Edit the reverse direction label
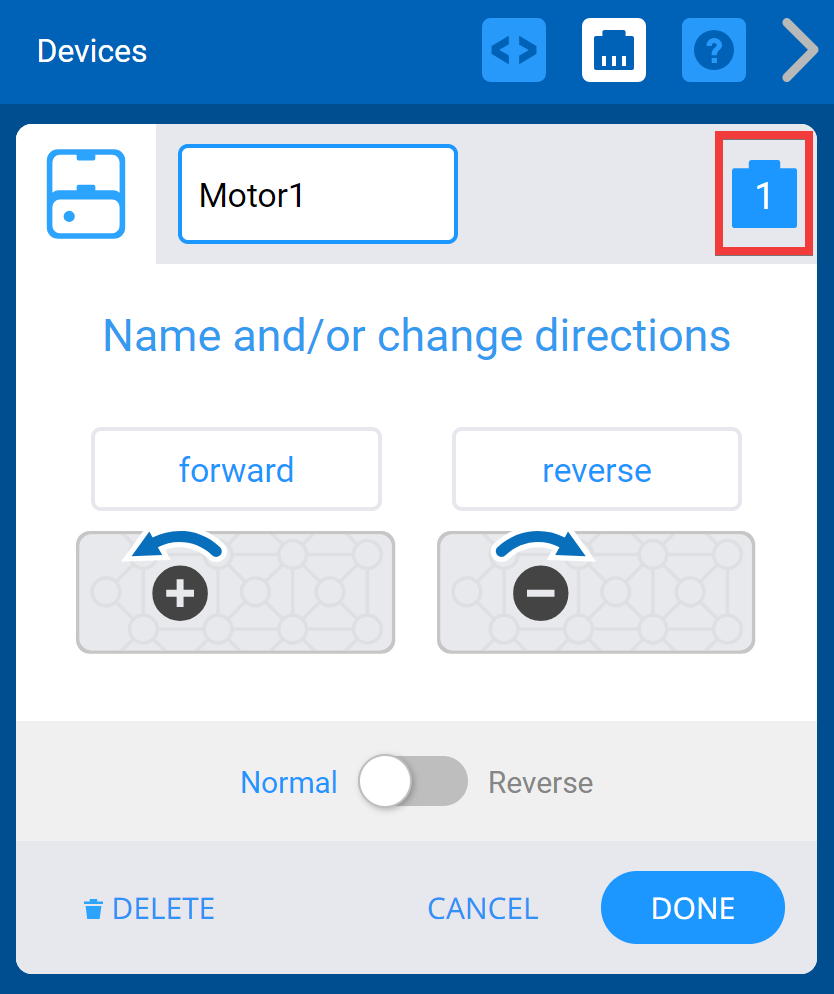 click(596, 470)
